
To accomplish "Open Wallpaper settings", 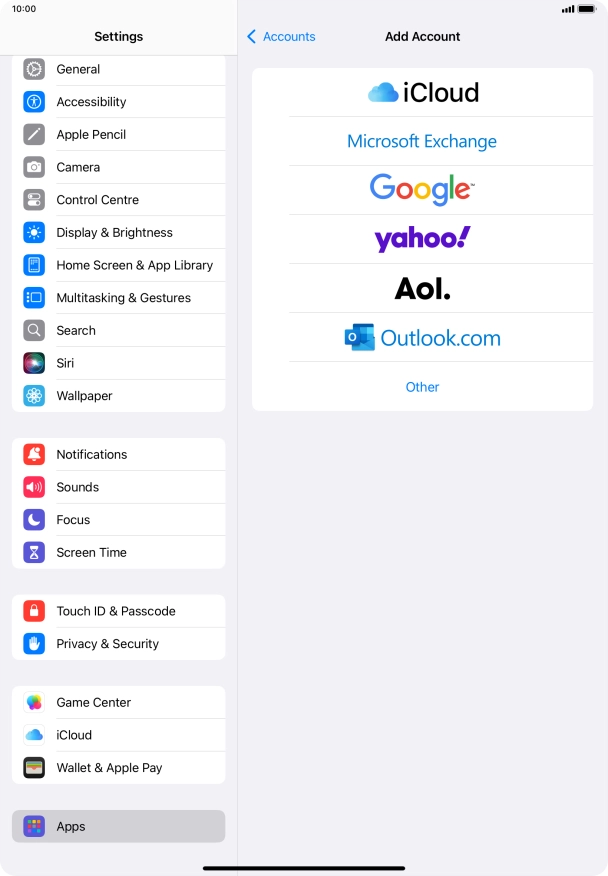I will pos(118,396).
